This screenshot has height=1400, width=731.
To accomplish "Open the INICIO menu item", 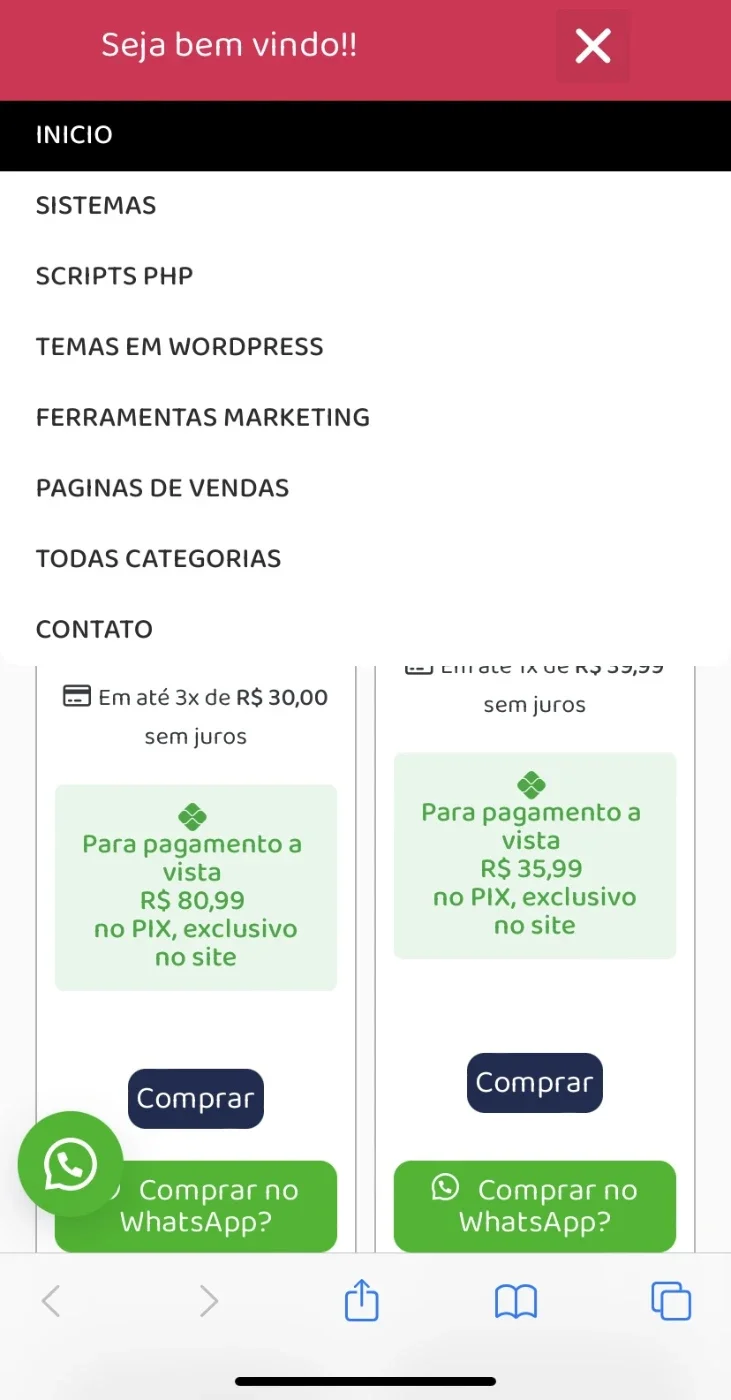I will (x=365, y=135).
